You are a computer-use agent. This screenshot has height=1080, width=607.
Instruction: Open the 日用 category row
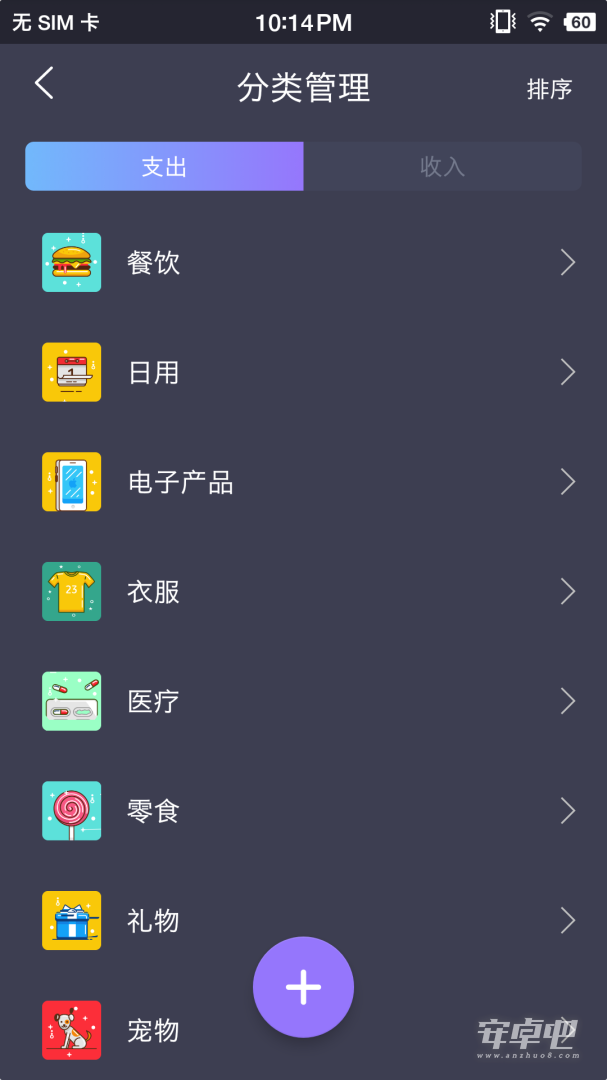[x=303, y=372]
